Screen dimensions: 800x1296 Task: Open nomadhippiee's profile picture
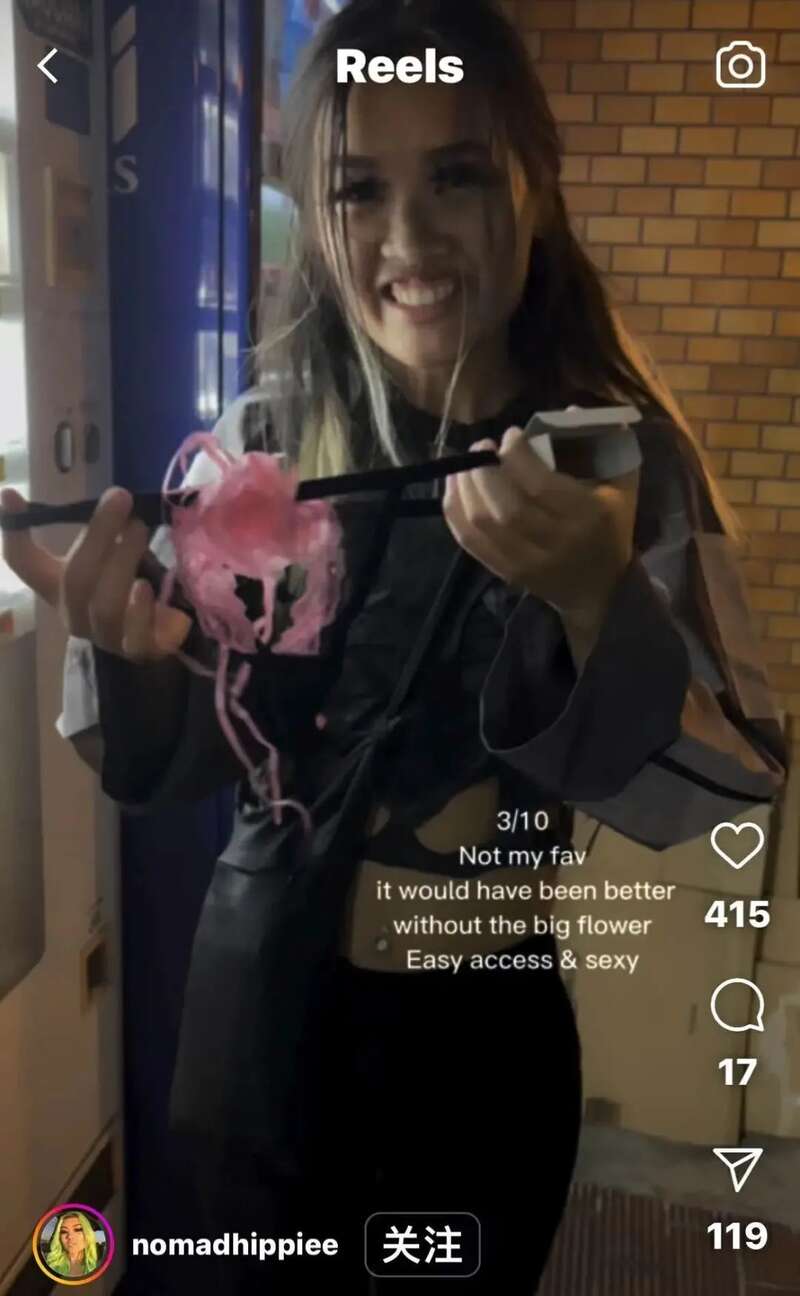(73, 1244)
